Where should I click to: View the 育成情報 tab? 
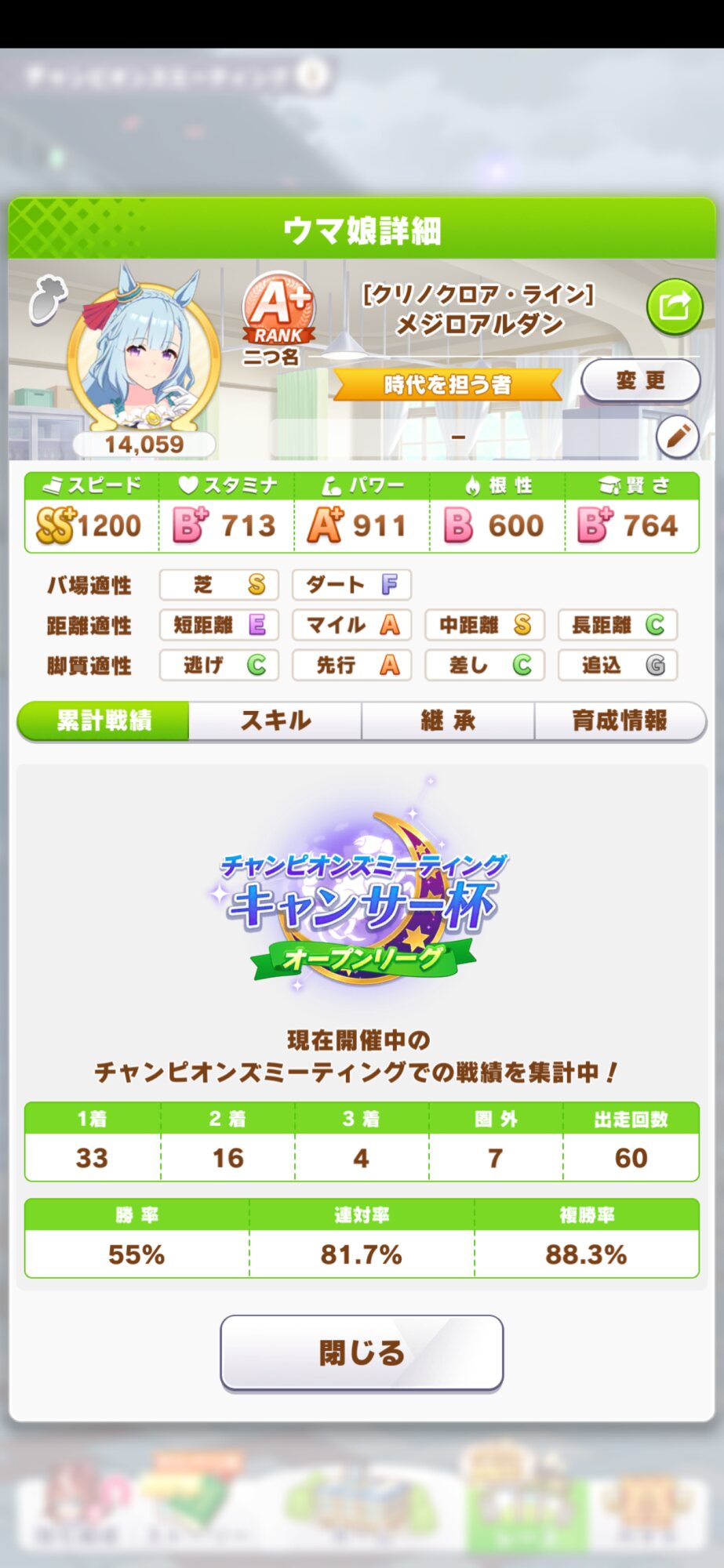tap(620, 720)
